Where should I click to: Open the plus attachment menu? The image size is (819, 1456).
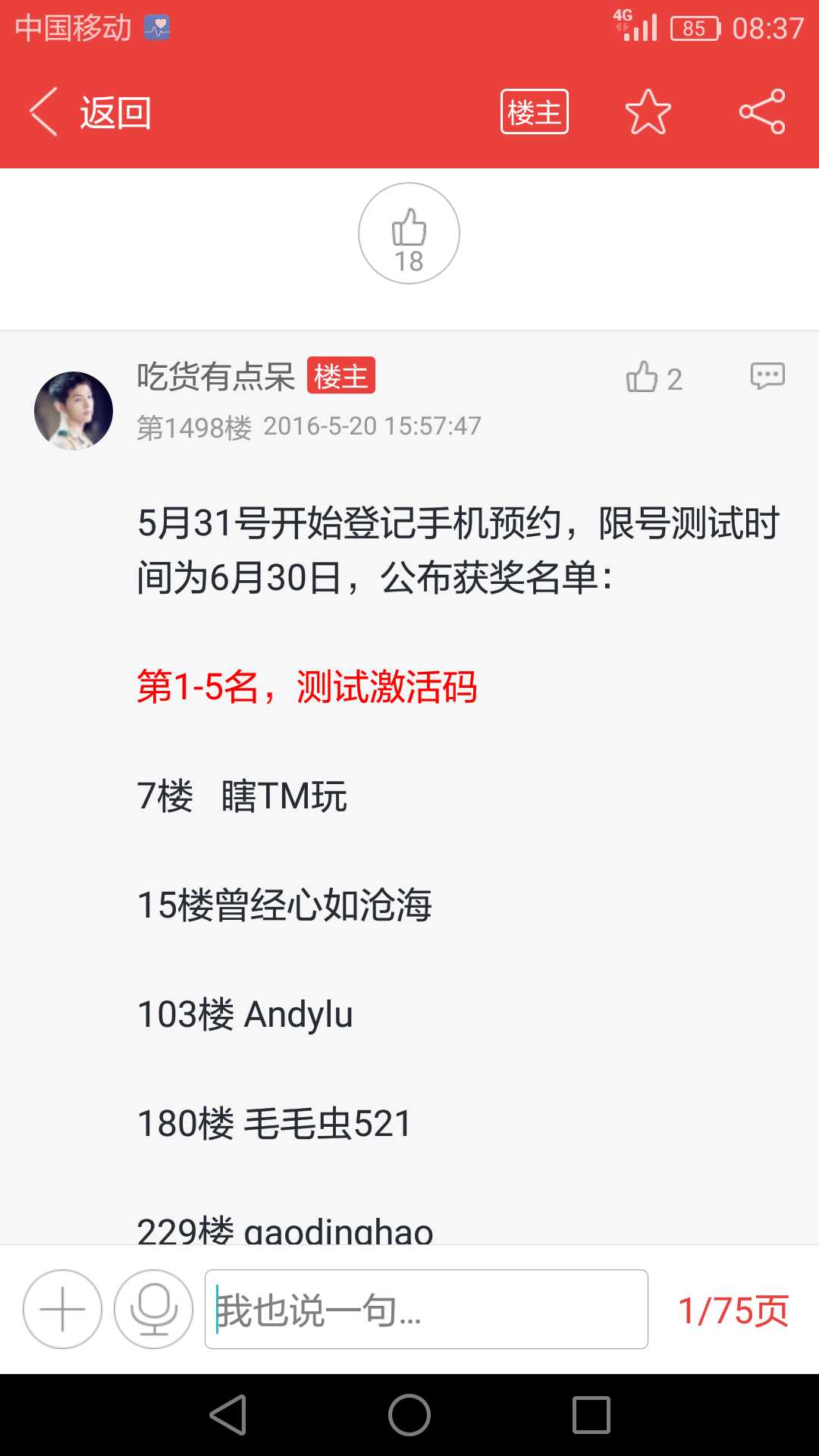(62, 1309)
